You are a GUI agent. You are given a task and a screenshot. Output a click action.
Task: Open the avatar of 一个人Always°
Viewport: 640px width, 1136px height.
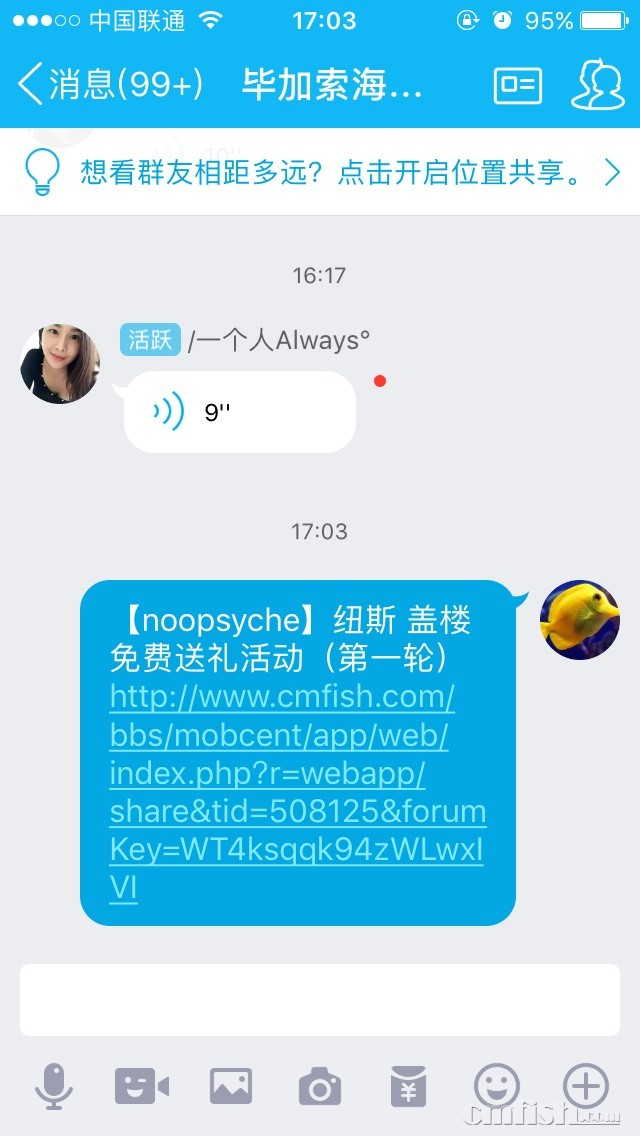point(60,363)
